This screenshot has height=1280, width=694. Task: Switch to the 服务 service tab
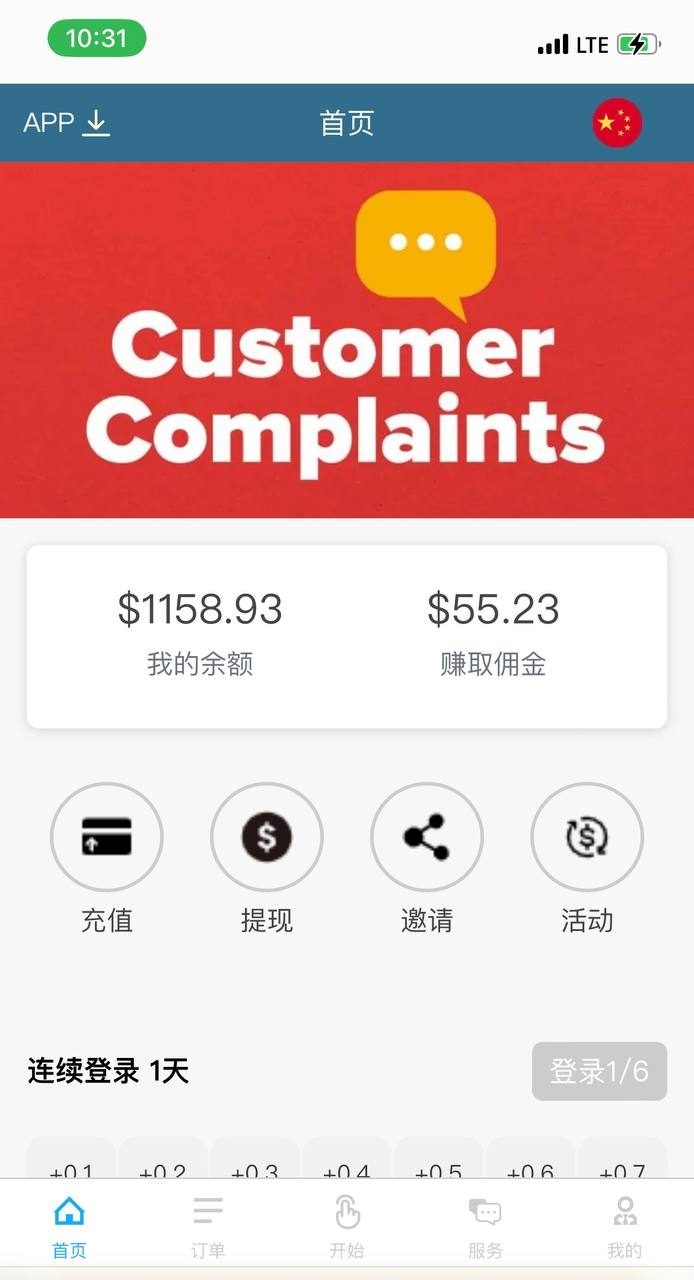point(485,1227)
